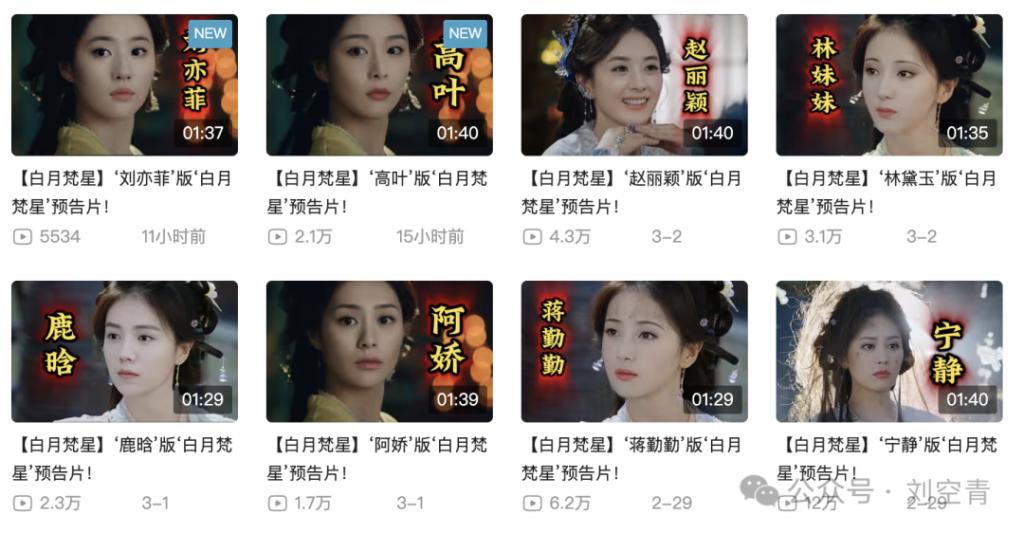
Task: Open the '蒋勤勤'版 trailer video
Action: click(x=634, y=351)
